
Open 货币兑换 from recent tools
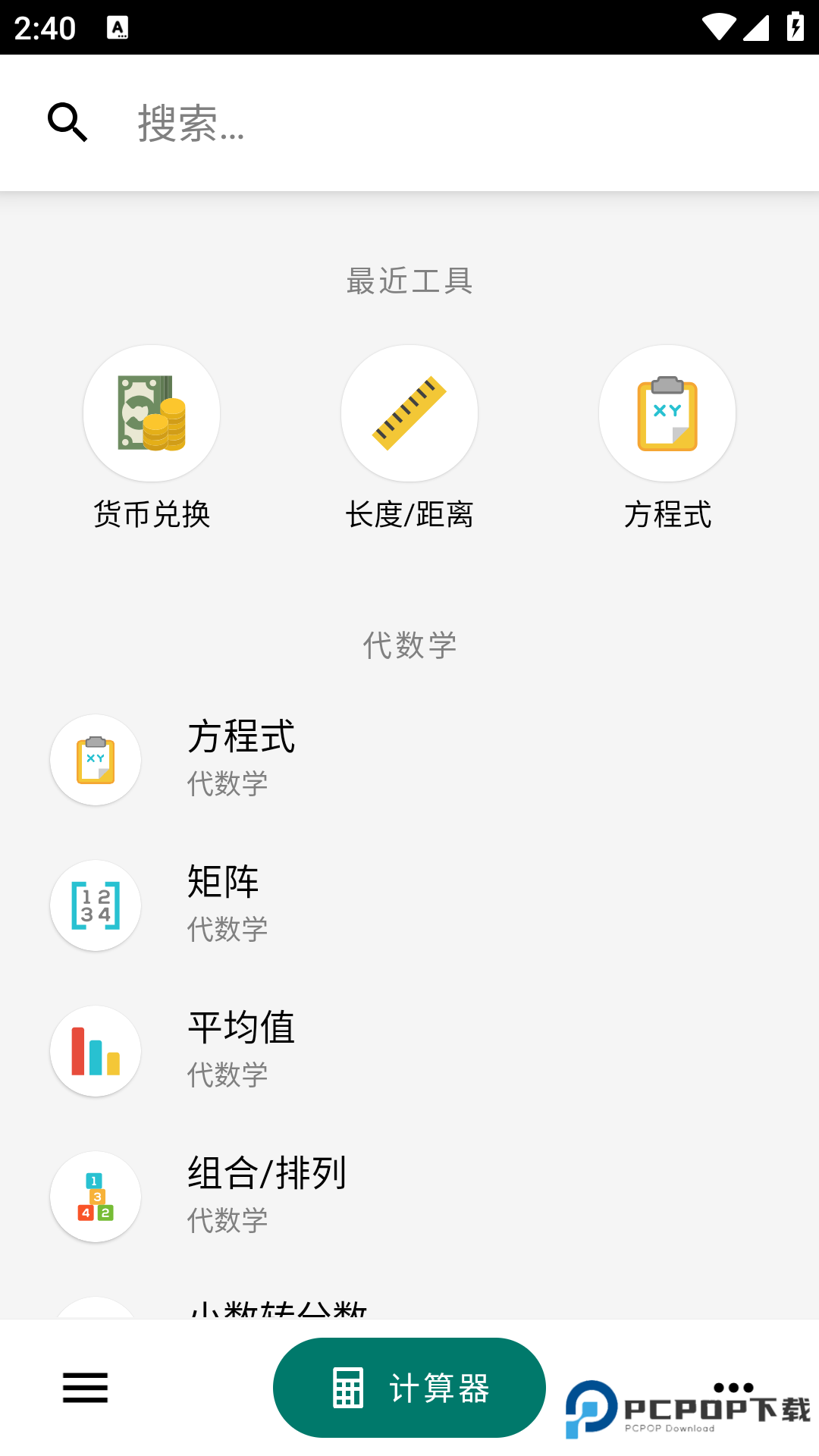tap(152, 414)
